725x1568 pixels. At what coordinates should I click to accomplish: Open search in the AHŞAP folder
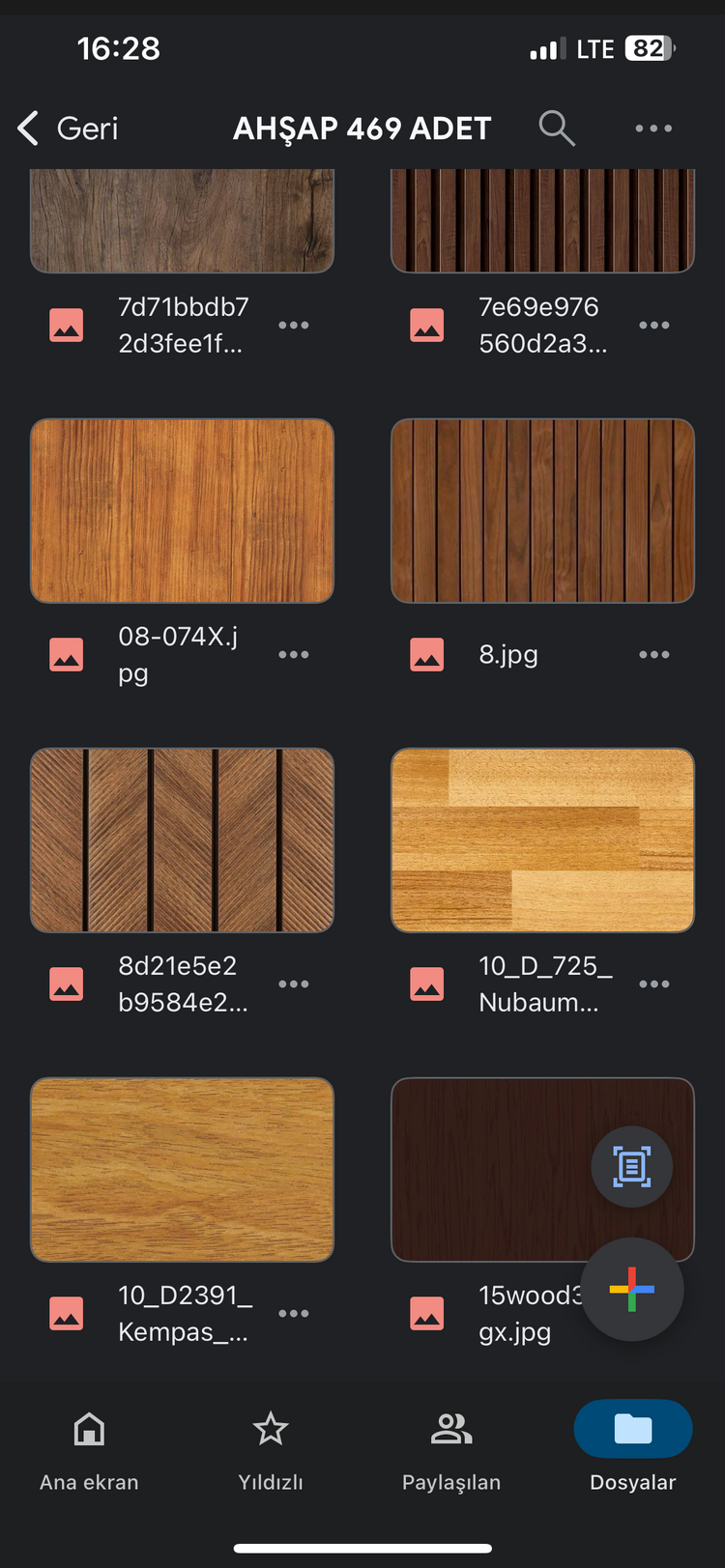pyautogui.click(x=557, y=128)
